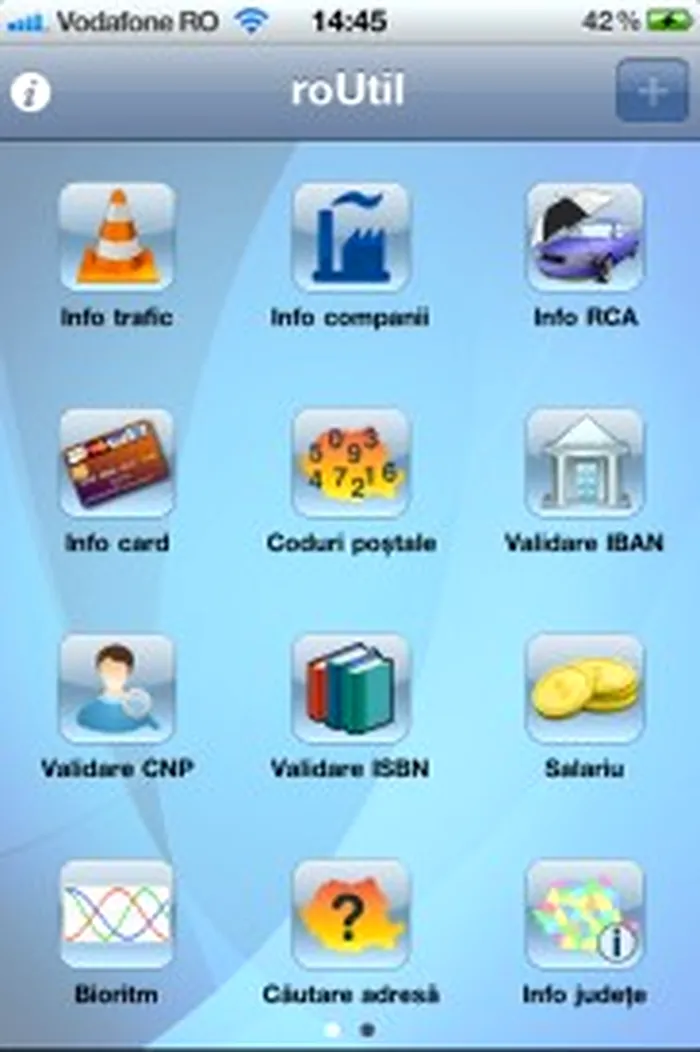
Task: Open Info card tool
Action: [x=117, y=463]
